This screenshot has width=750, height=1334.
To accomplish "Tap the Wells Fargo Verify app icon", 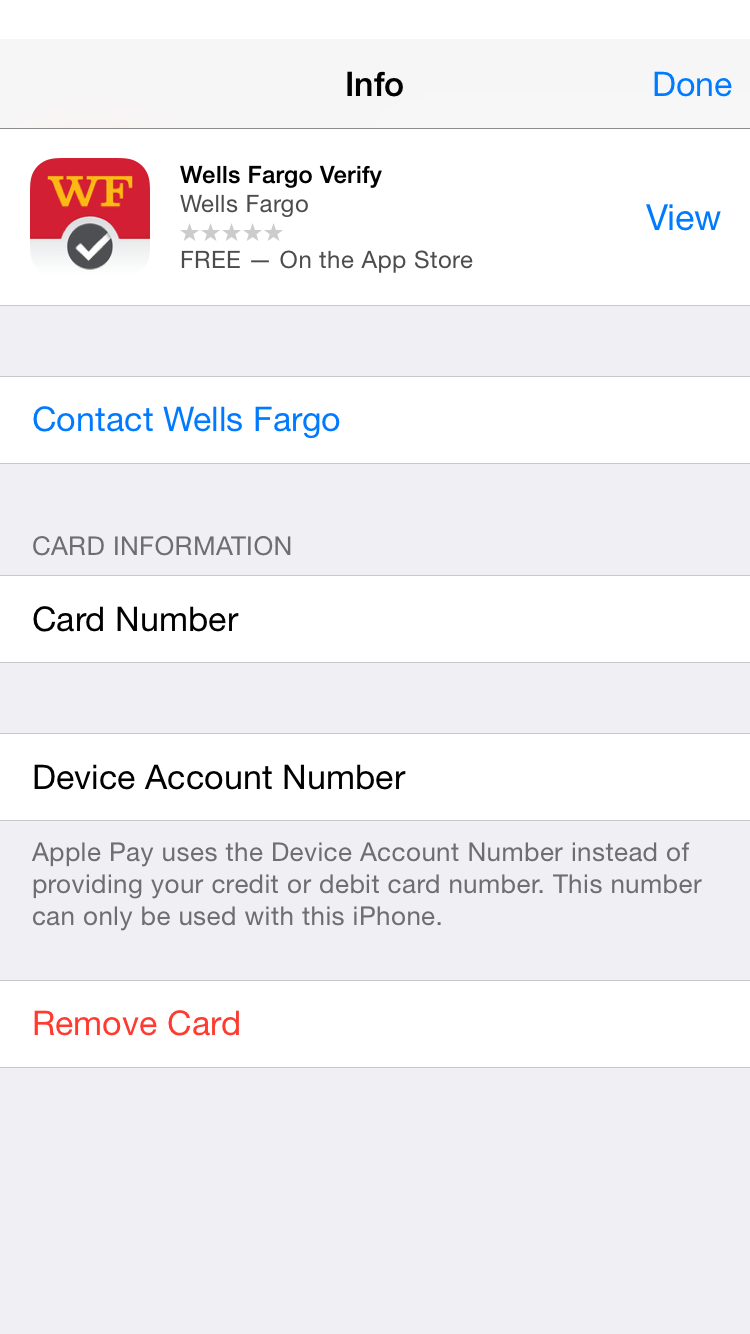I will click(89, 216).
